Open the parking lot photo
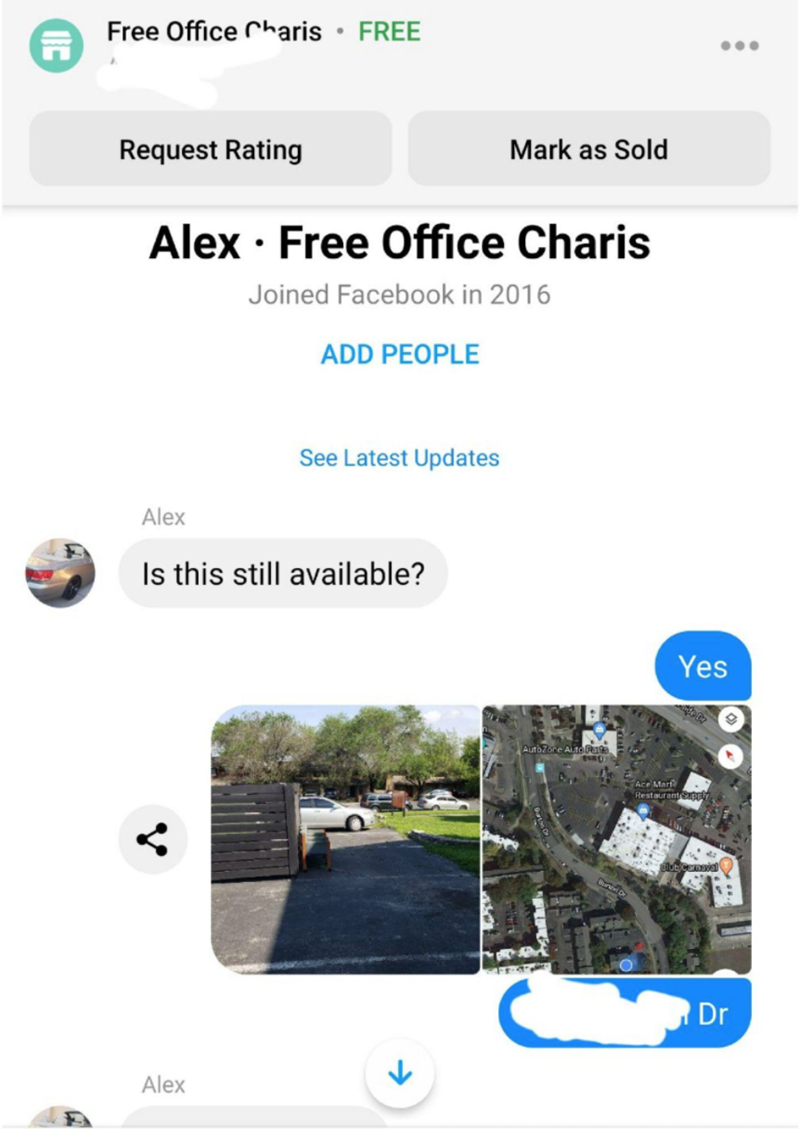Viewport: 800px width, 1129px height. tap(345, 839)
